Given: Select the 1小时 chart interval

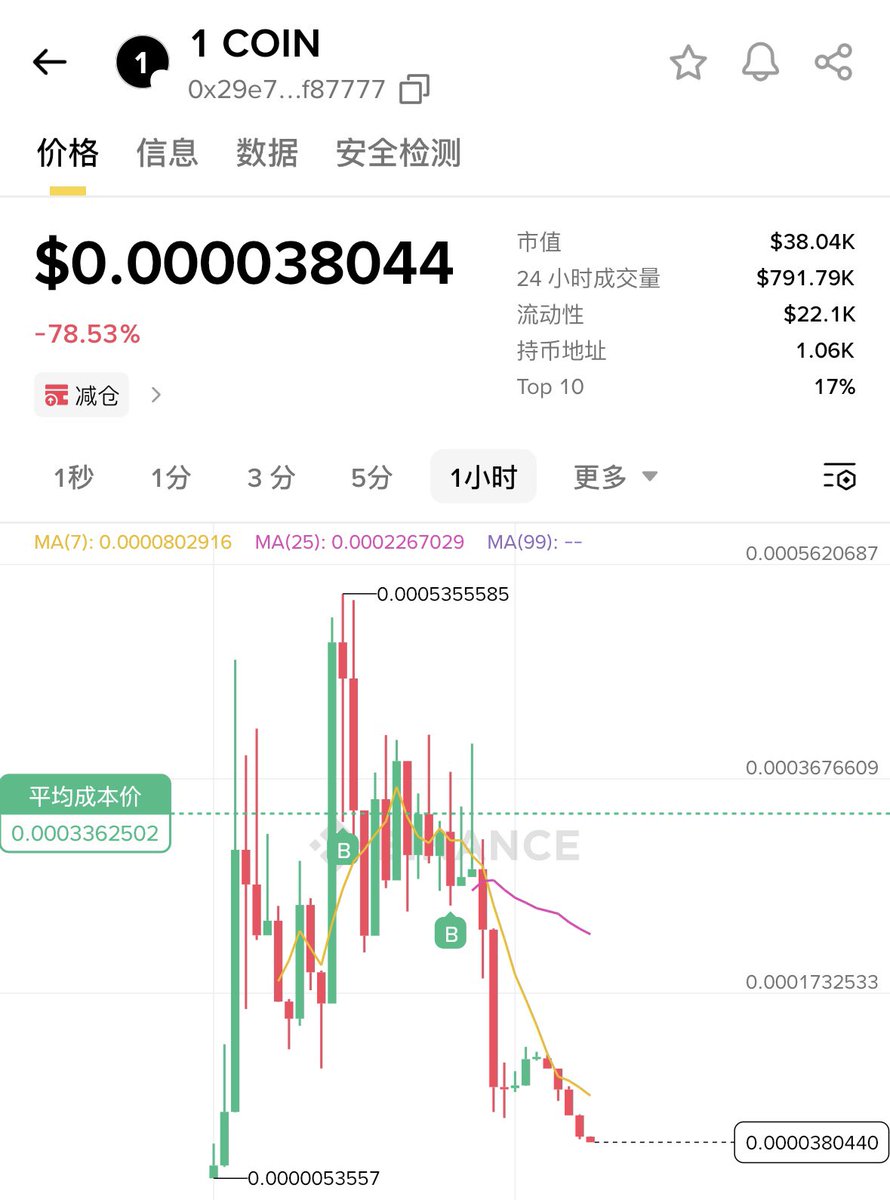Looking at the screenshot, I should [483, 477].
